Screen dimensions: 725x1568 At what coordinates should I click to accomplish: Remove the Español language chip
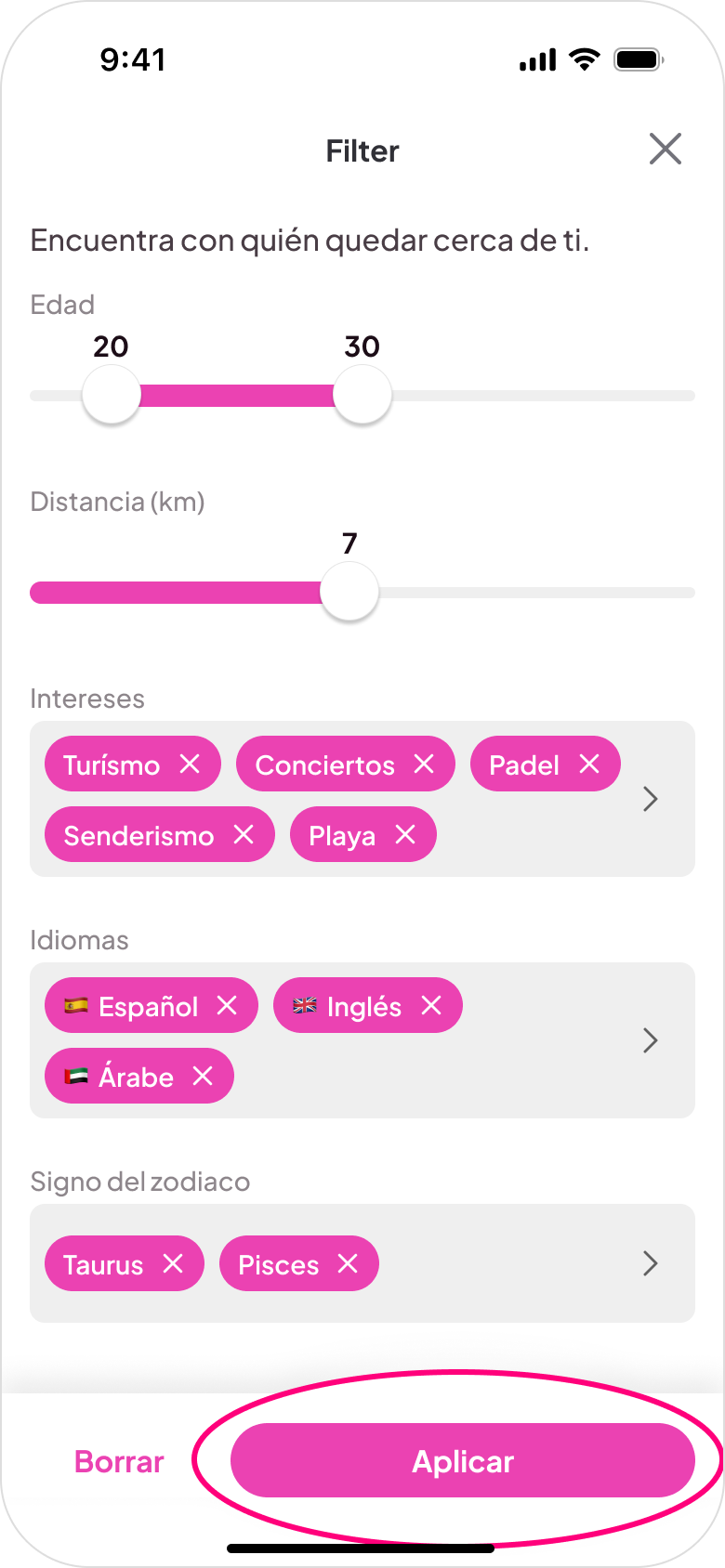tap(228, 1005)
